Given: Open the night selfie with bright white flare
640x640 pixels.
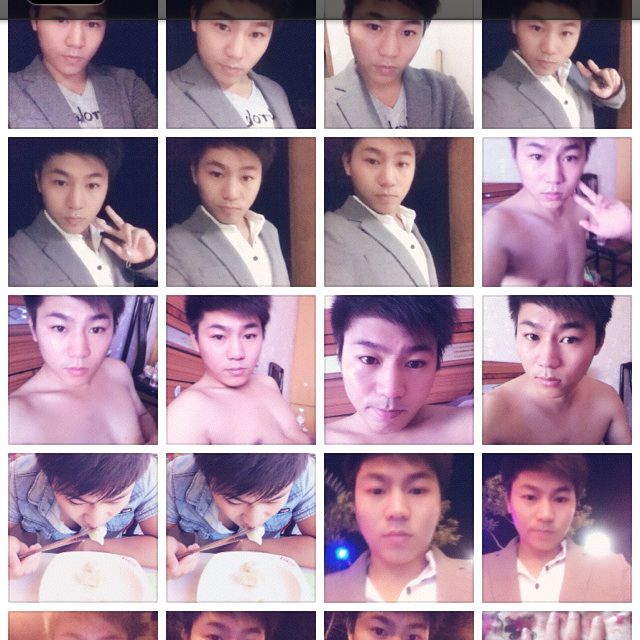Looking at the screenshot, I should pos(557,528).
